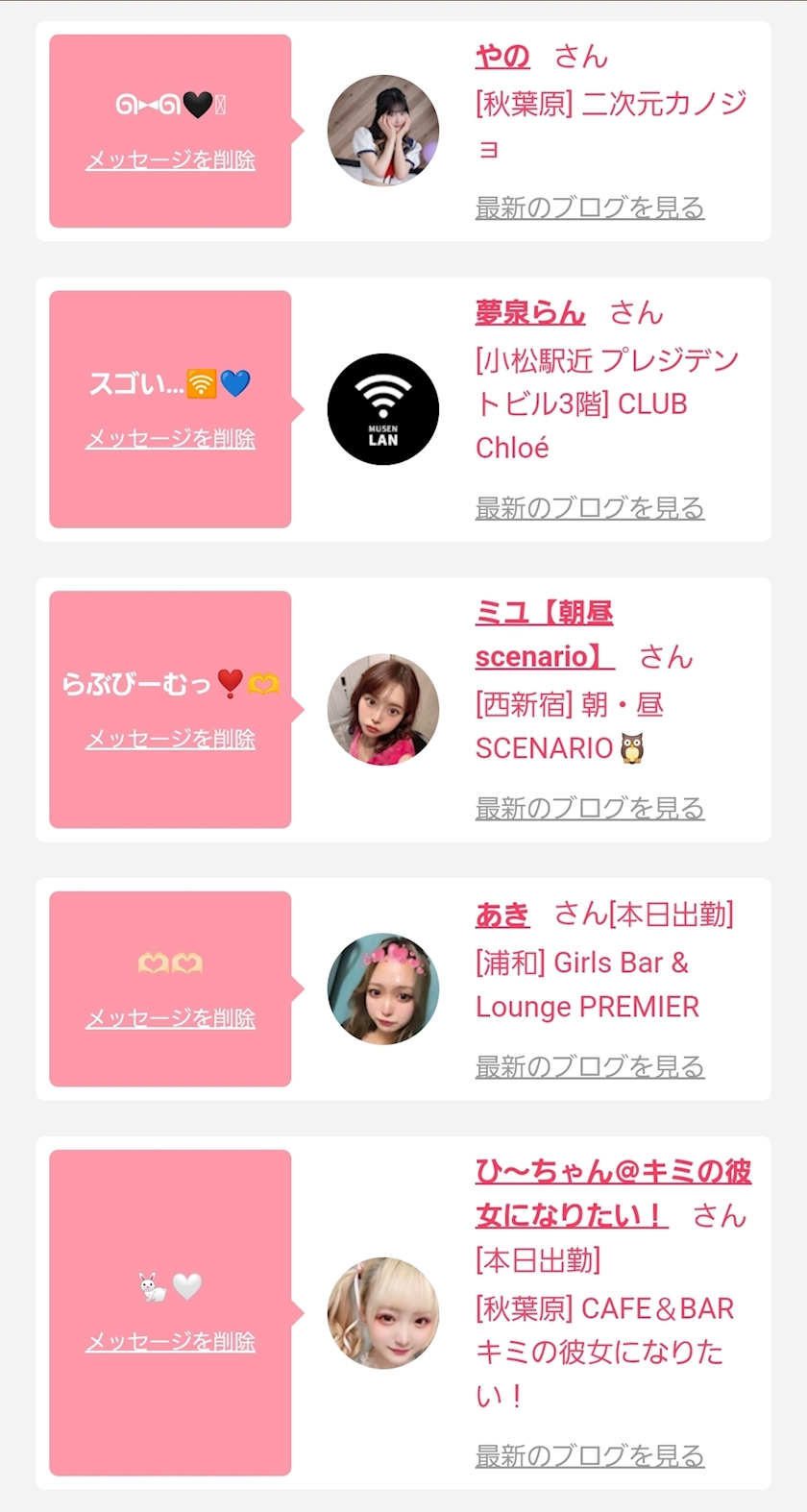Open 夢泉らん's profile name link
The width and height of the screenshot is (807, 1512).
[x=530, y=312]
